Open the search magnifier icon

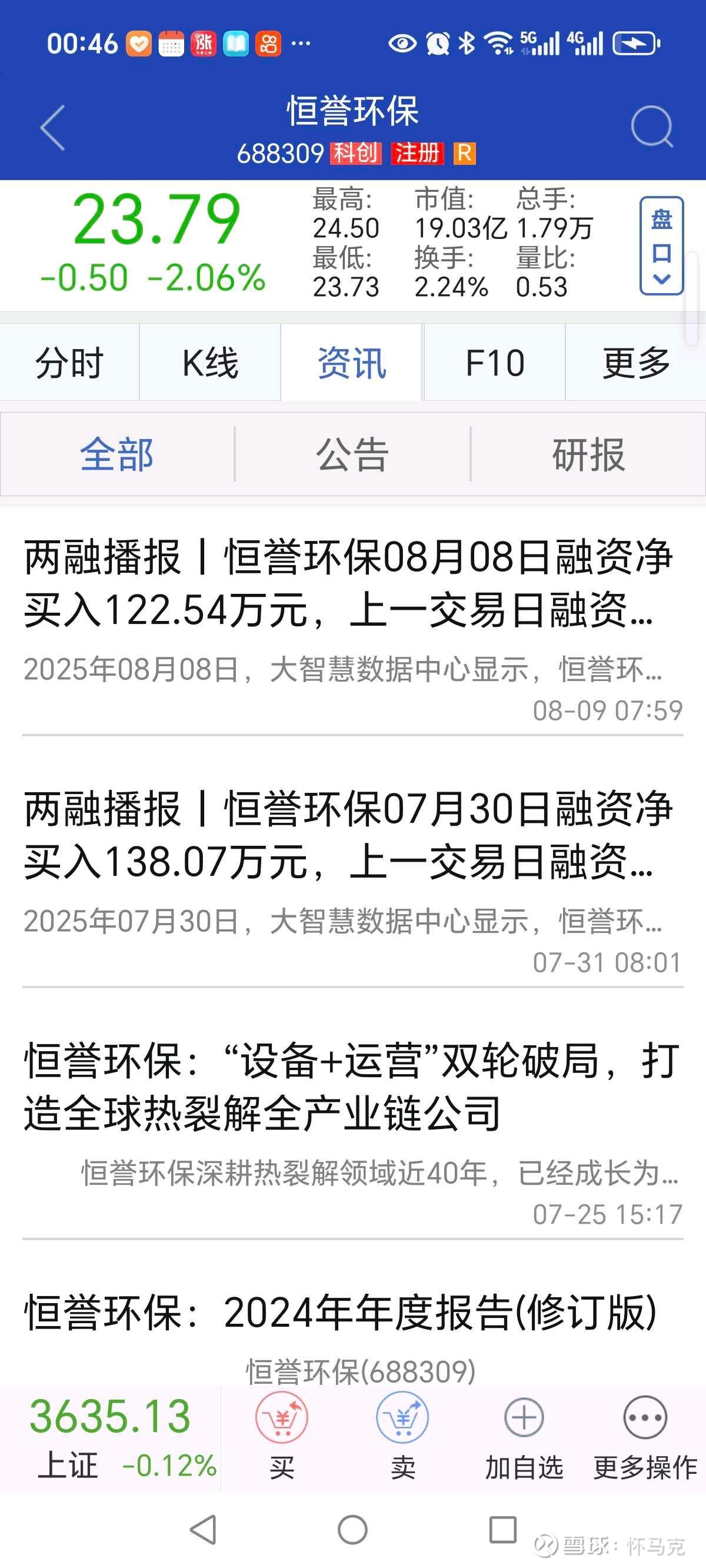pyautogui.click(x=652, y=127)
